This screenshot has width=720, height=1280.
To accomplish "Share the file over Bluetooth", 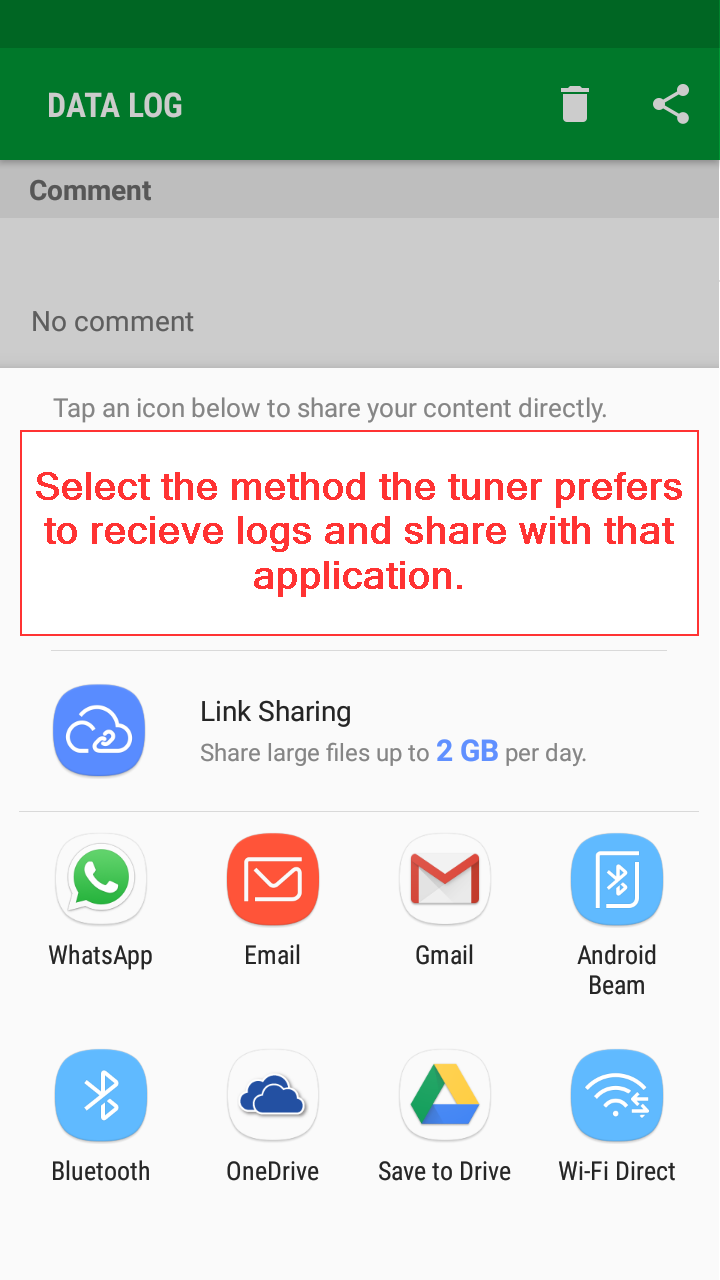I will pos(101,1096).
